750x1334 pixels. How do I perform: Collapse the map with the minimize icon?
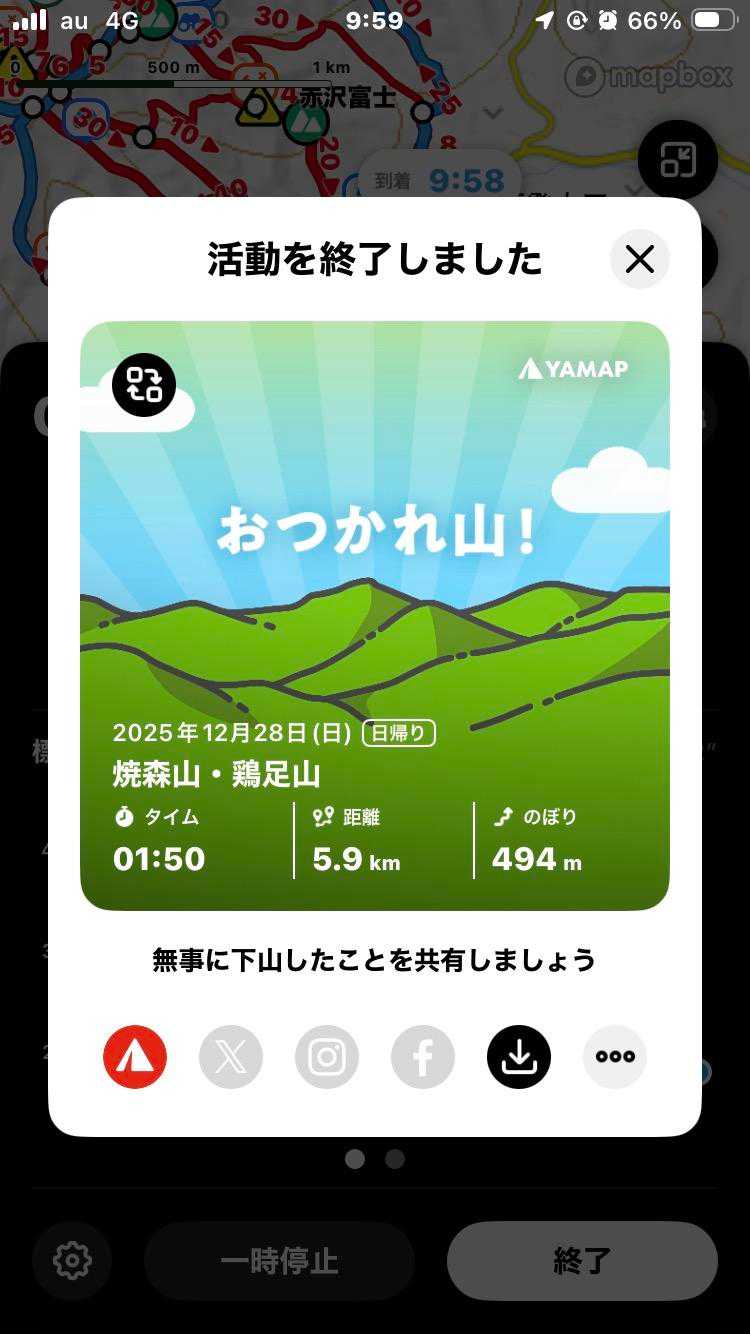coord(677,160)
